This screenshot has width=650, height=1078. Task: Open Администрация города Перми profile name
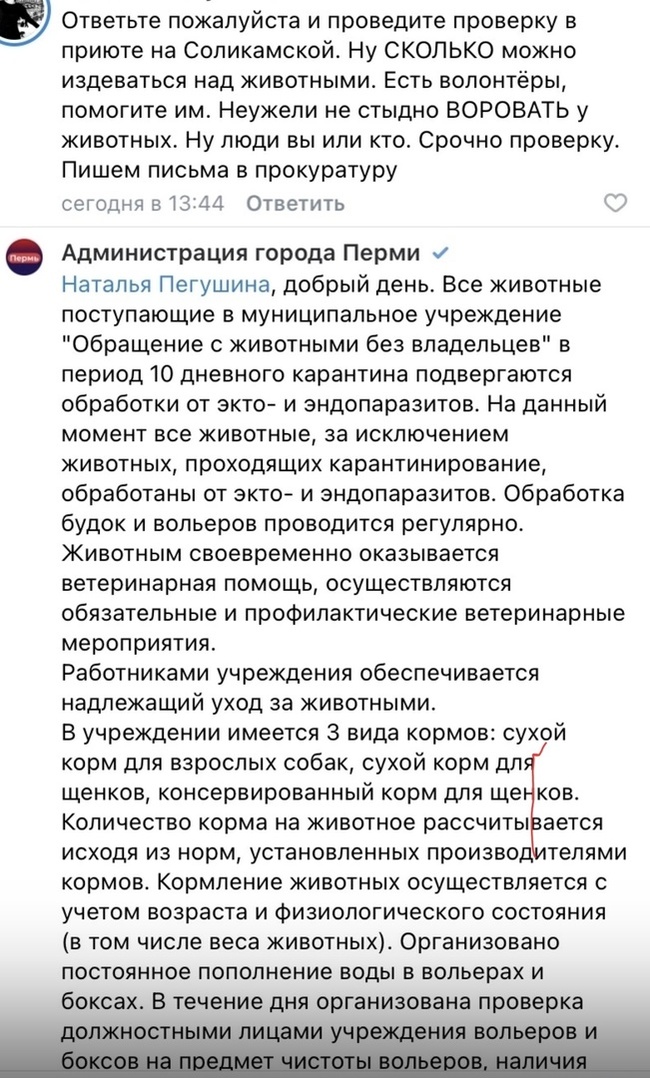(x=241, y=253)
